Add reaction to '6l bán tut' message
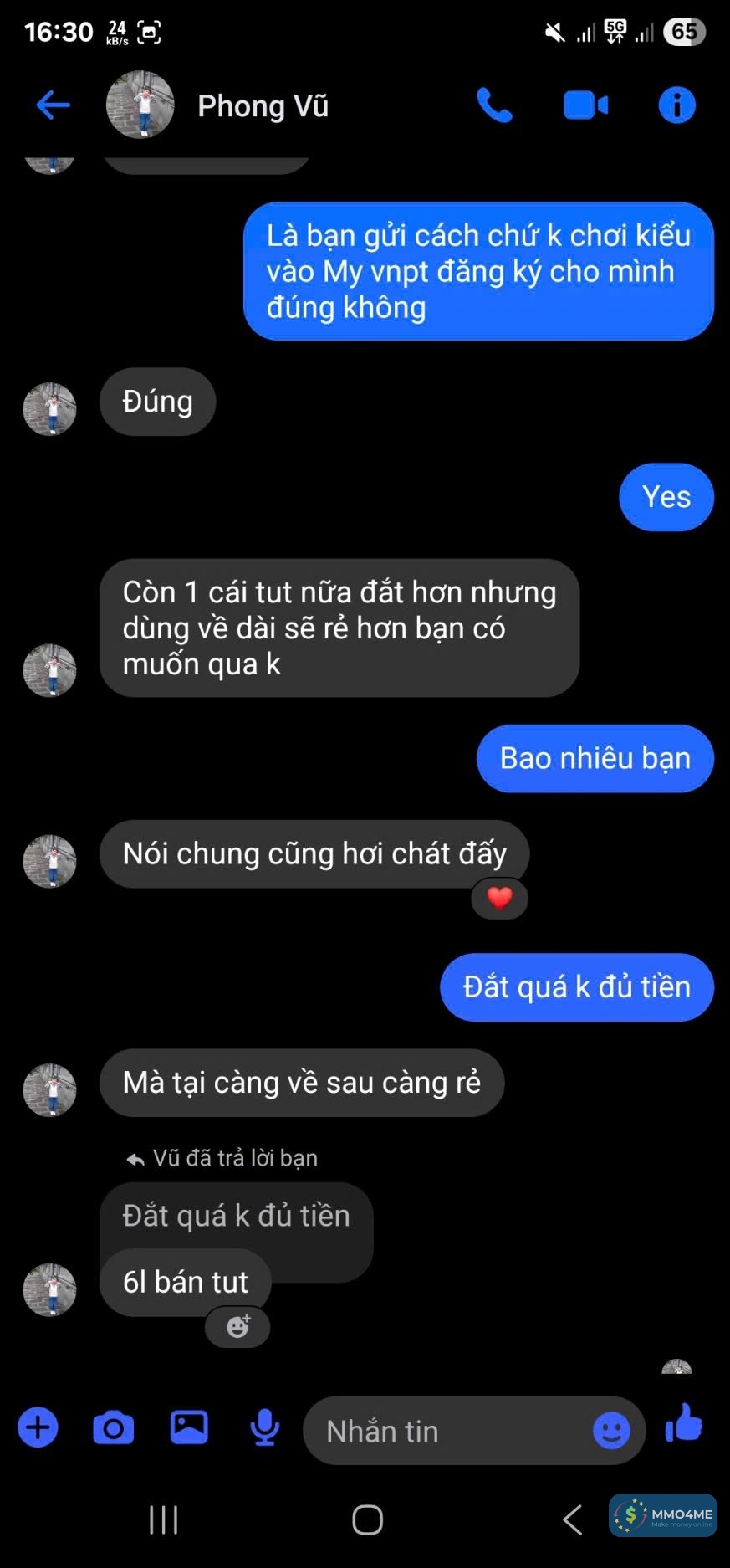Image resolution: width=730 pixels, height=1568 pixels. (x=238, y=1327)
